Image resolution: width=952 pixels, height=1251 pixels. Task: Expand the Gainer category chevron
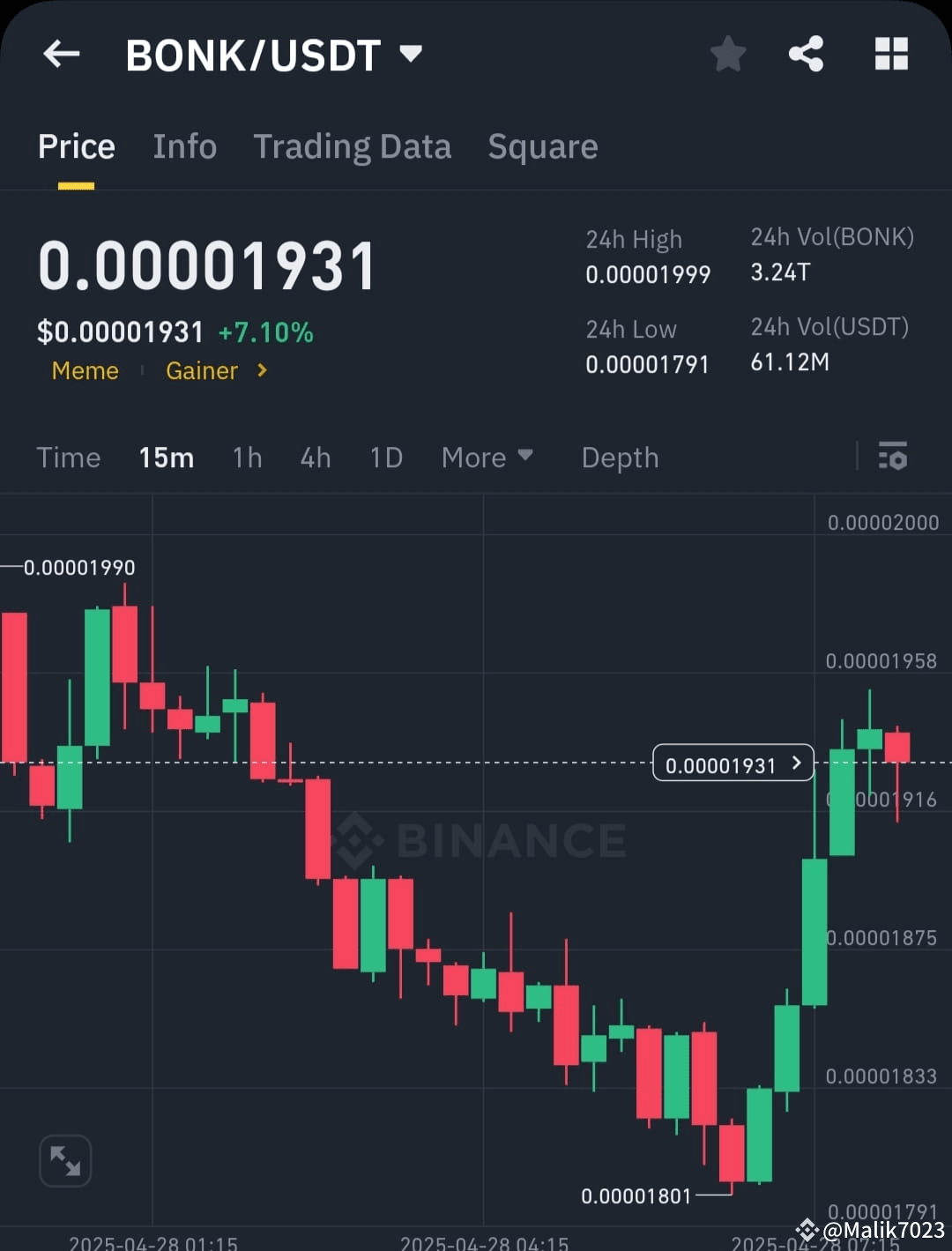pos(261,371)
